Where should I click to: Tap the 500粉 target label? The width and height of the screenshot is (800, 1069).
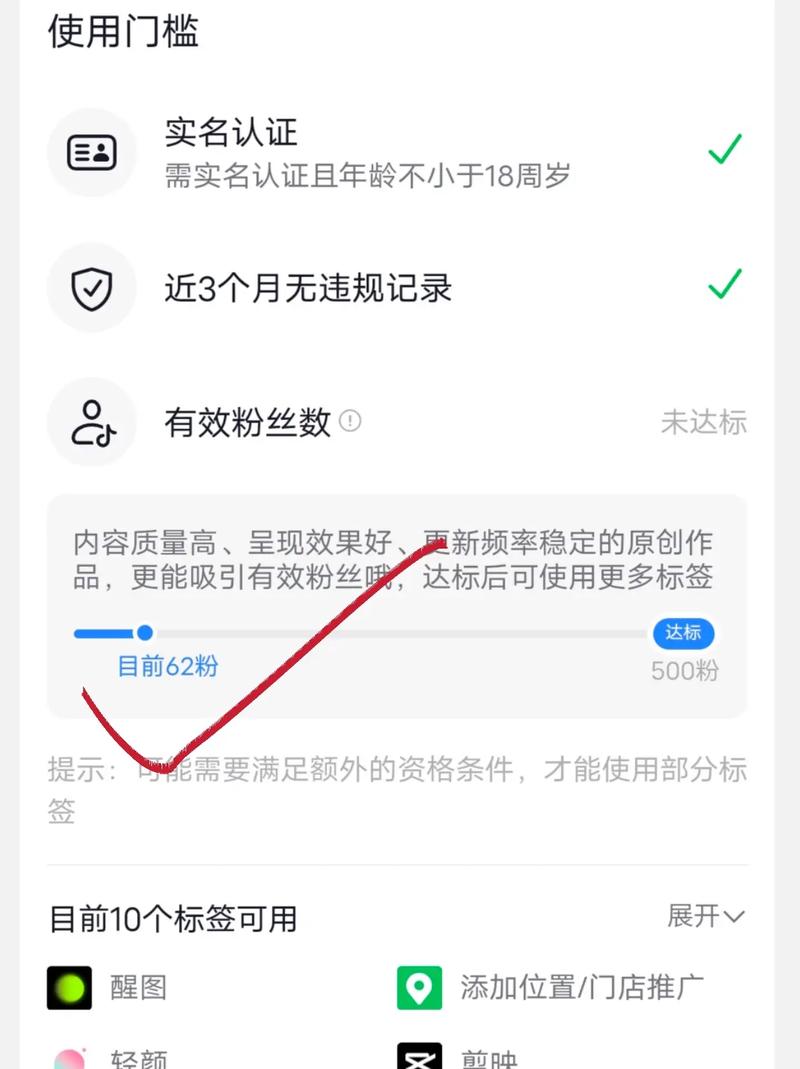683,670
